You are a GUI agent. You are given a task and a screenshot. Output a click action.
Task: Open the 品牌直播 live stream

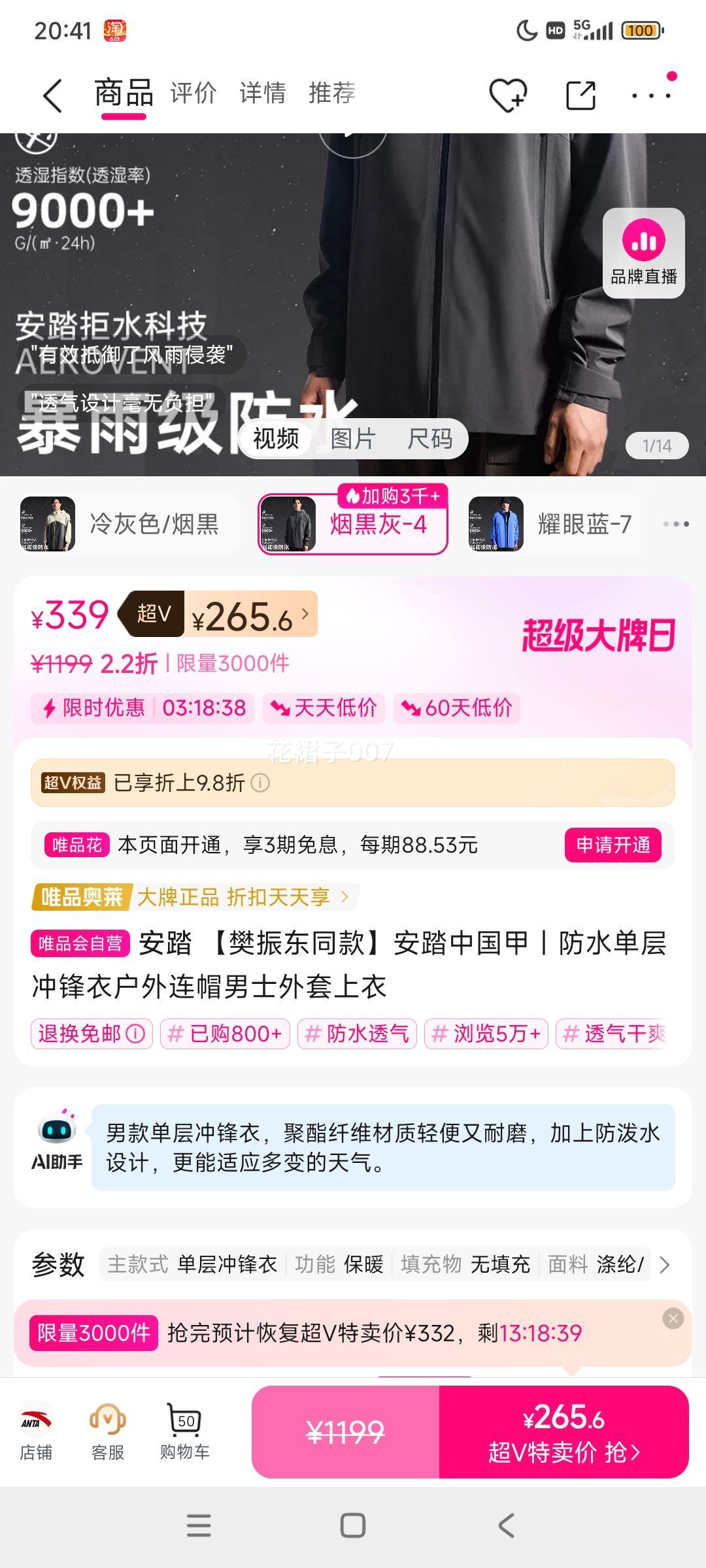[643, 253]
